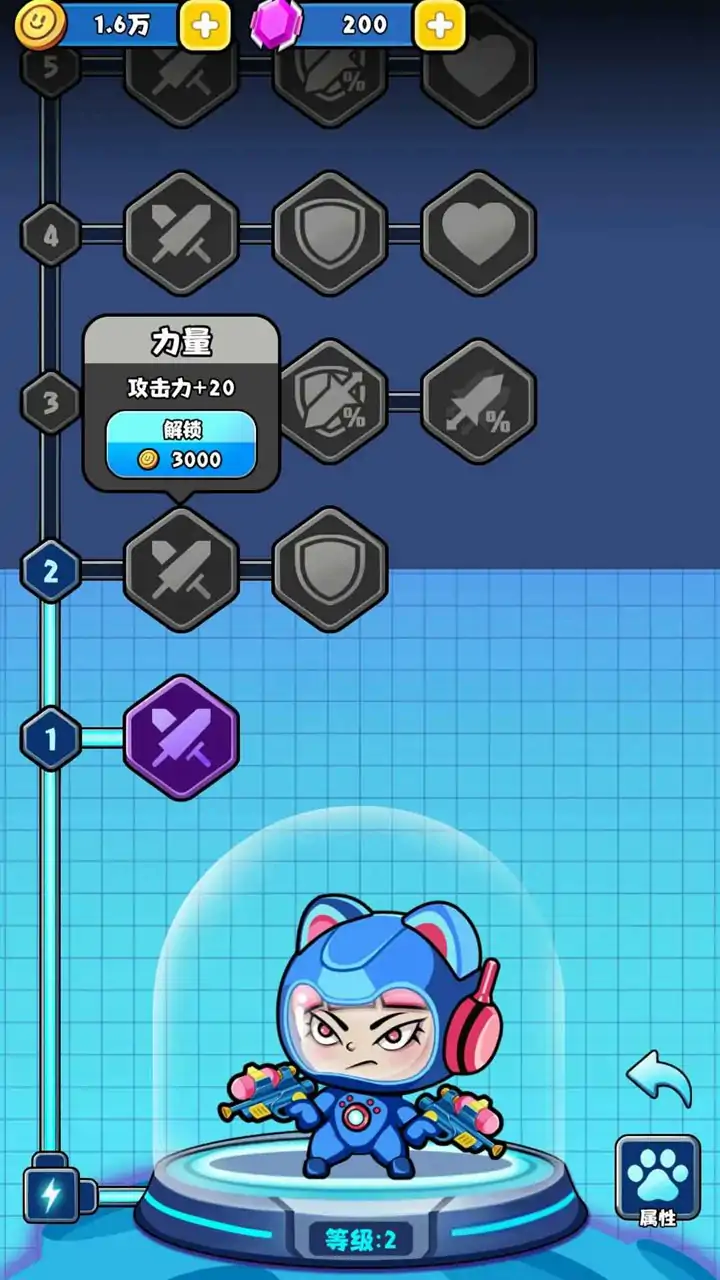Select the level 3 shield percent node

click(x=335, y=402)
